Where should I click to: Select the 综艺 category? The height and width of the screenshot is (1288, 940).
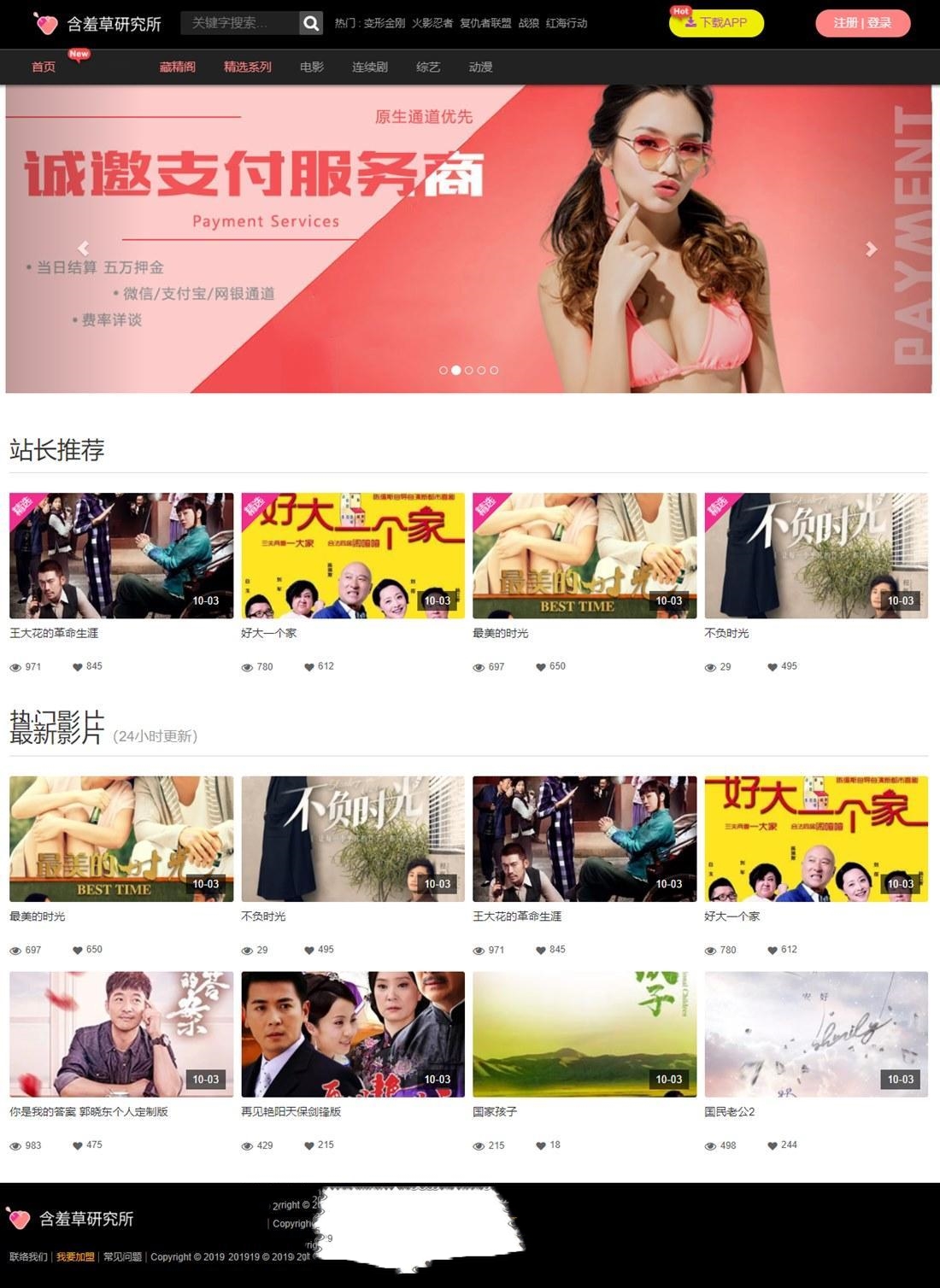428,67
